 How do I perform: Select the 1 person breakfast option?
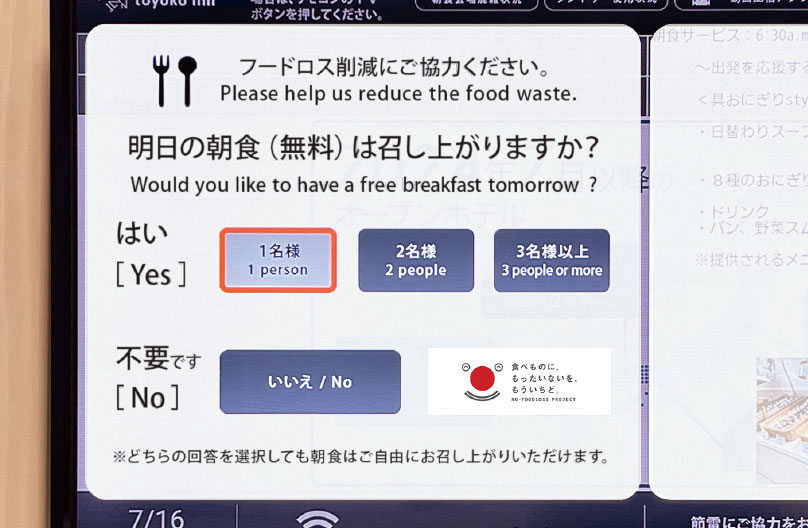(278, 260)
